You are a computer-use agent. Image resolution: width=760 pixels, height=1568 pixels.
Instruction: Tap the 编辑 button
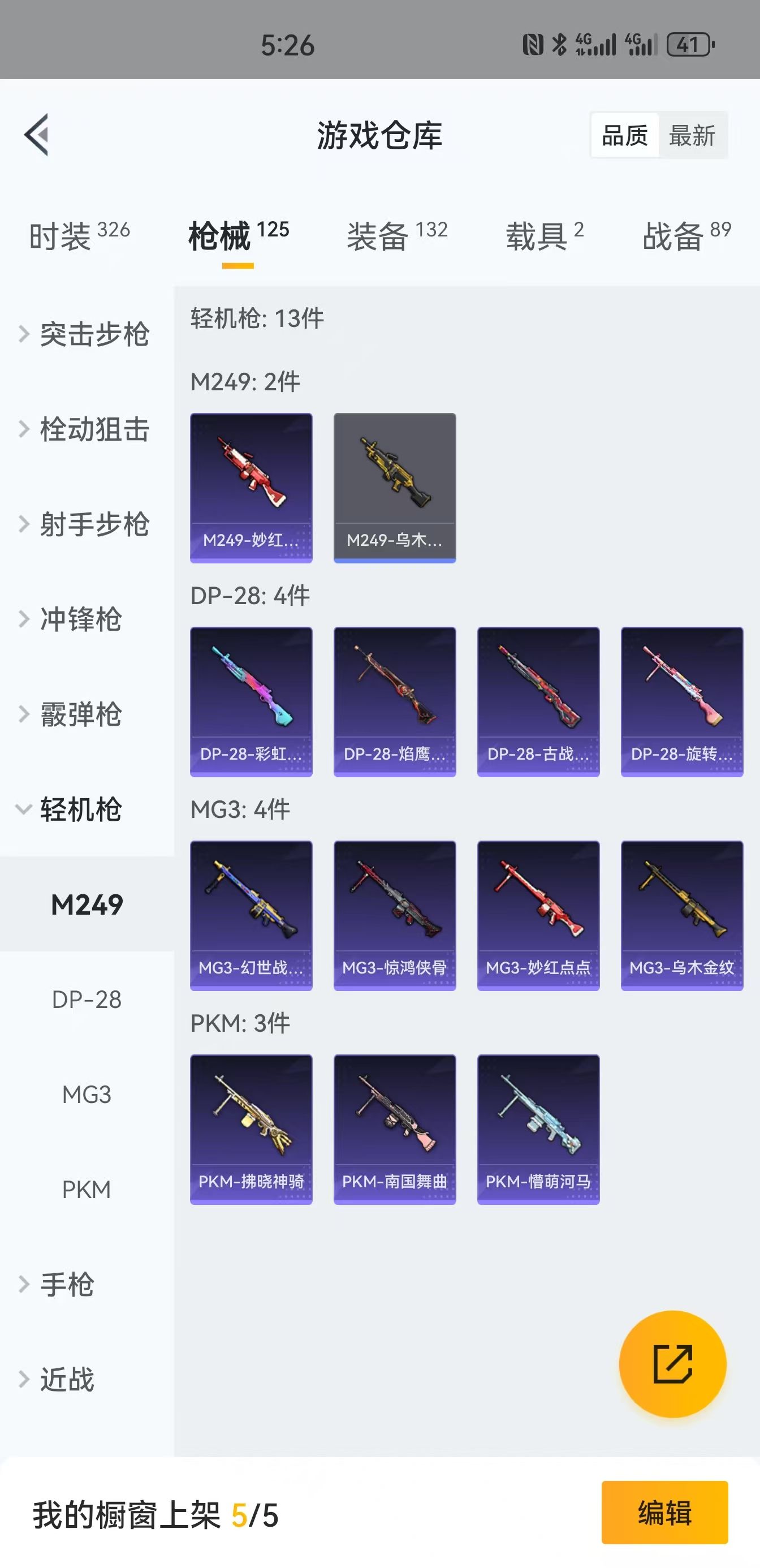click(664, 1513)
